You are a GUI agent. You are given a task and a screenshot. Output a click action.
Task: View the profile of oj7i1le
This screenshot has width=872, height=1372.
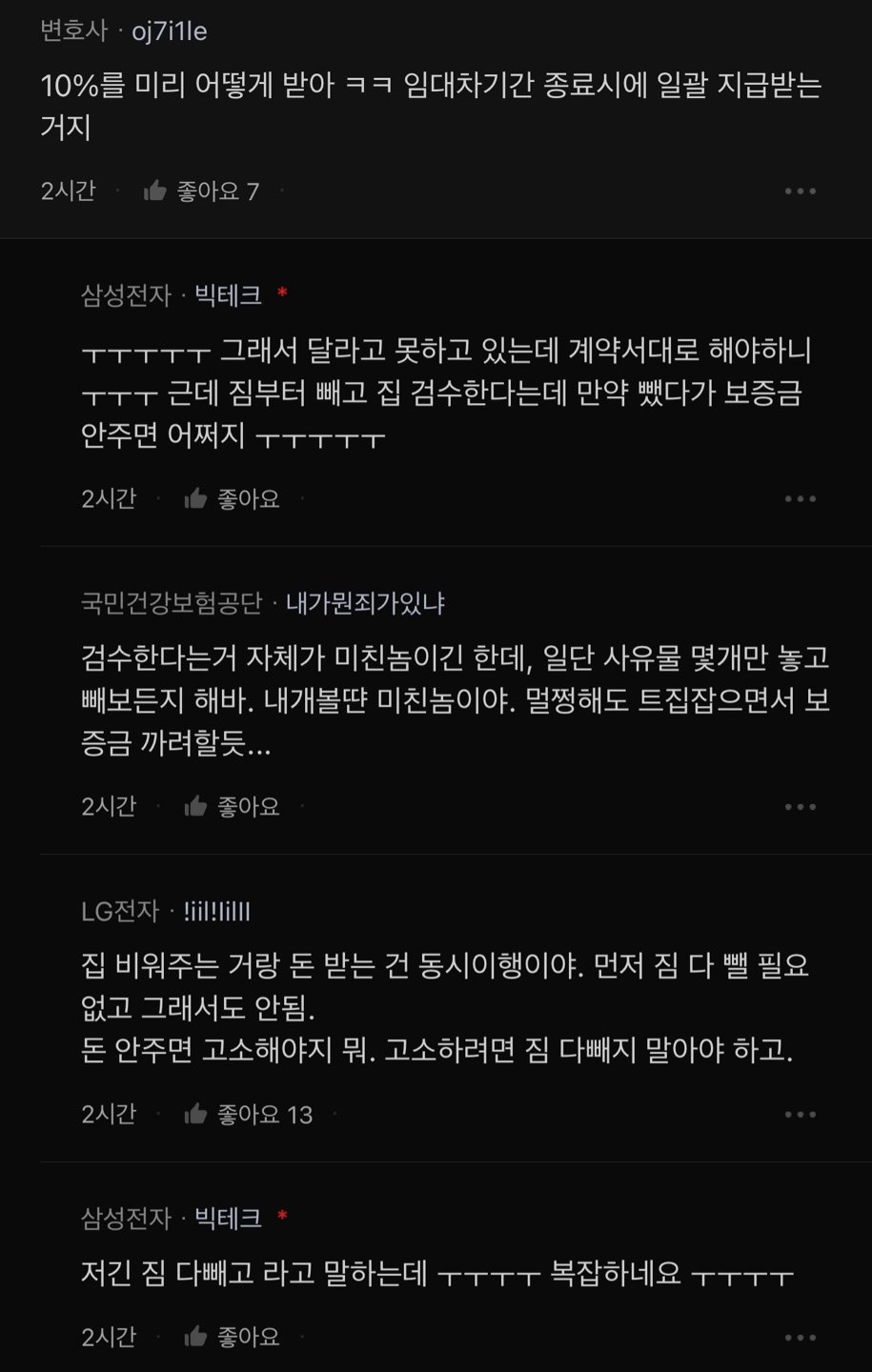169,31
